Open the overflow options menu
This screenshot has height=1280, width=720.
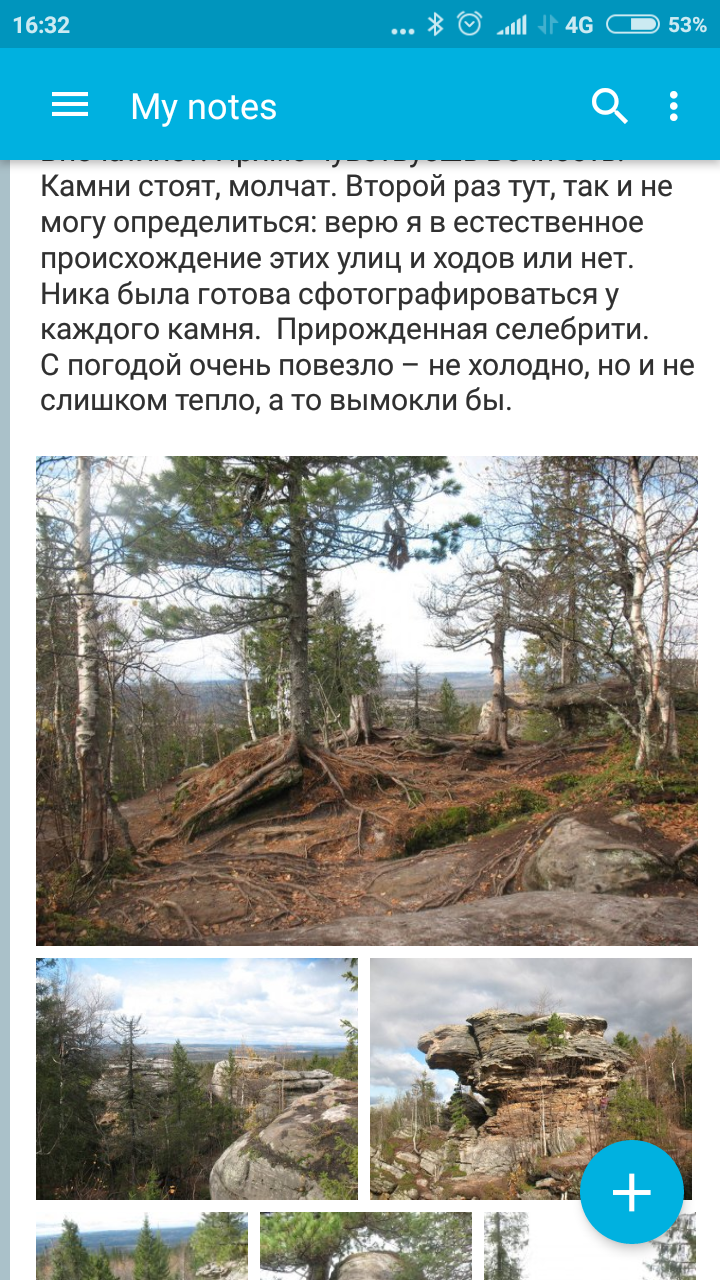[674, 105]
